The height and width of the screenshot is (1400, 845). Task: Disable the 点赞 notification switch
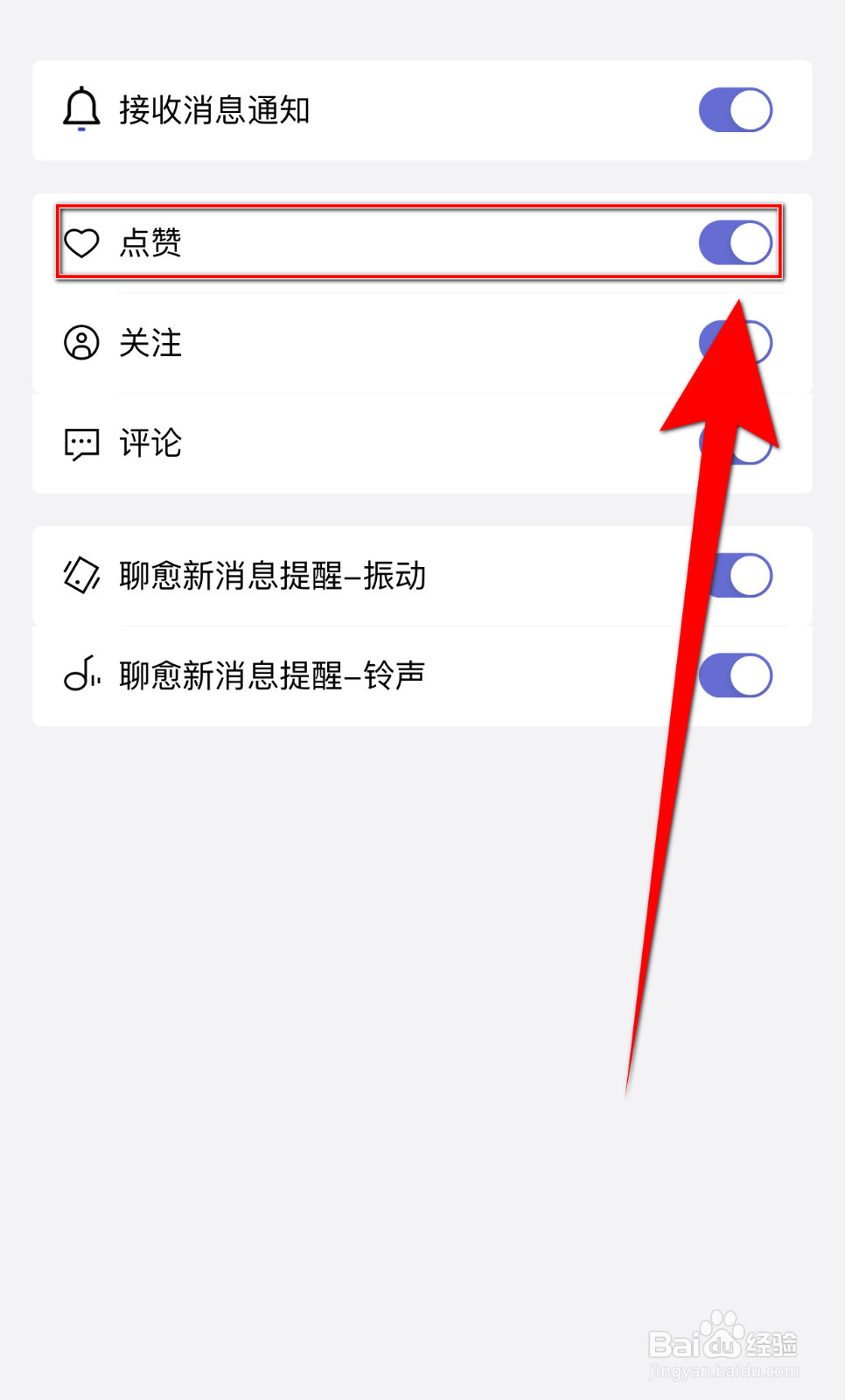[735, 242]
